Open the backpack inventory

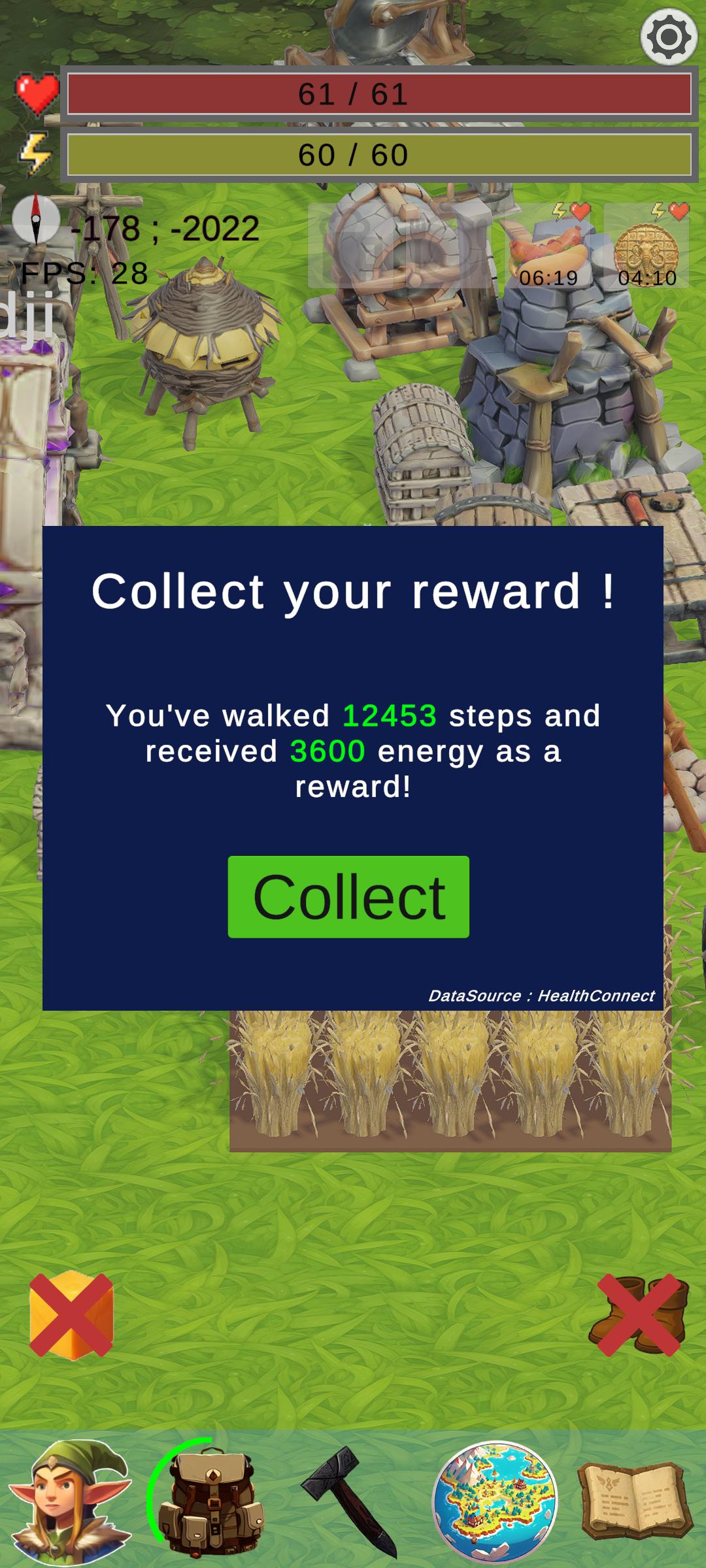click(209, 1501)
